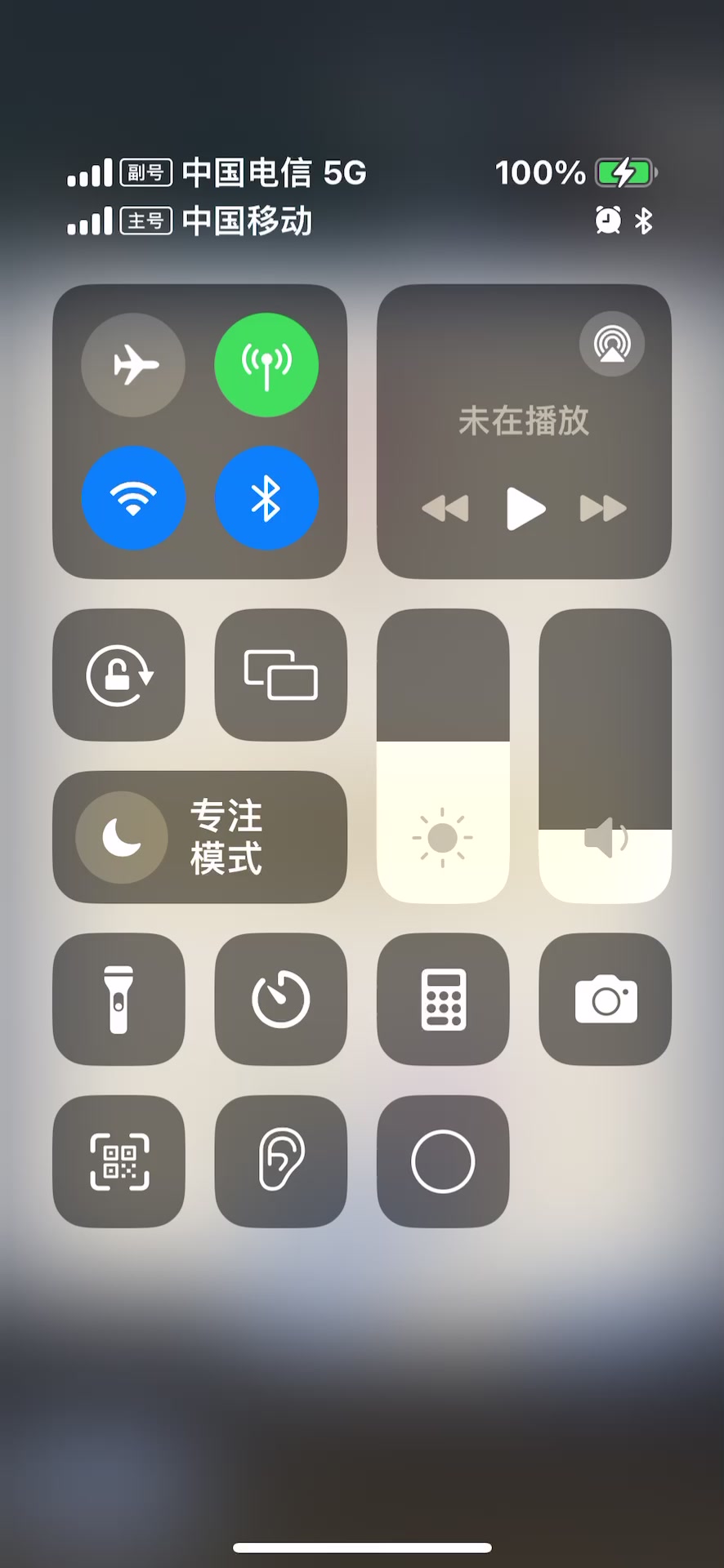The height and width of the screenshot is (1568, 724).
Task: Open the QR code scanner
Action: coord(119,1160)
